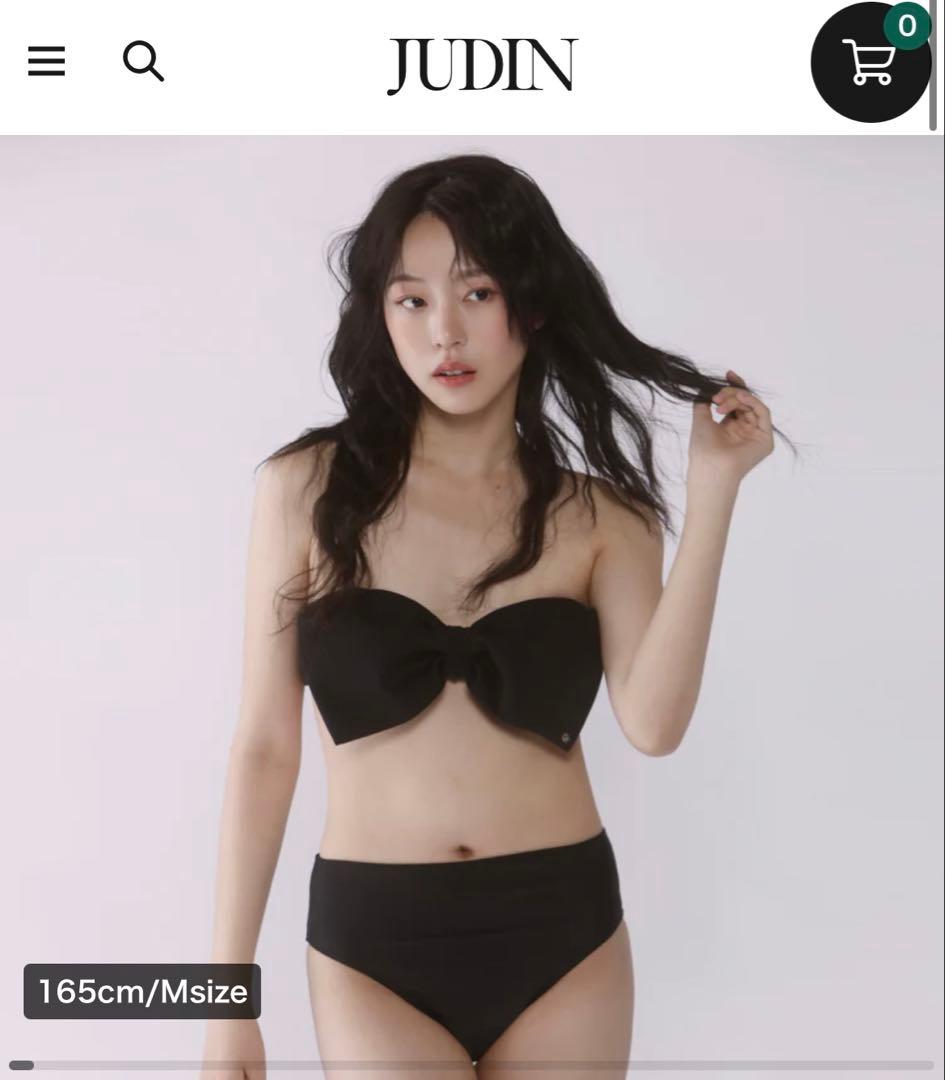Image resolution: width=945 pixels, height=1080 pixels.
Task: Go to the JUDIN home page
Action: [x=482, y=66]
